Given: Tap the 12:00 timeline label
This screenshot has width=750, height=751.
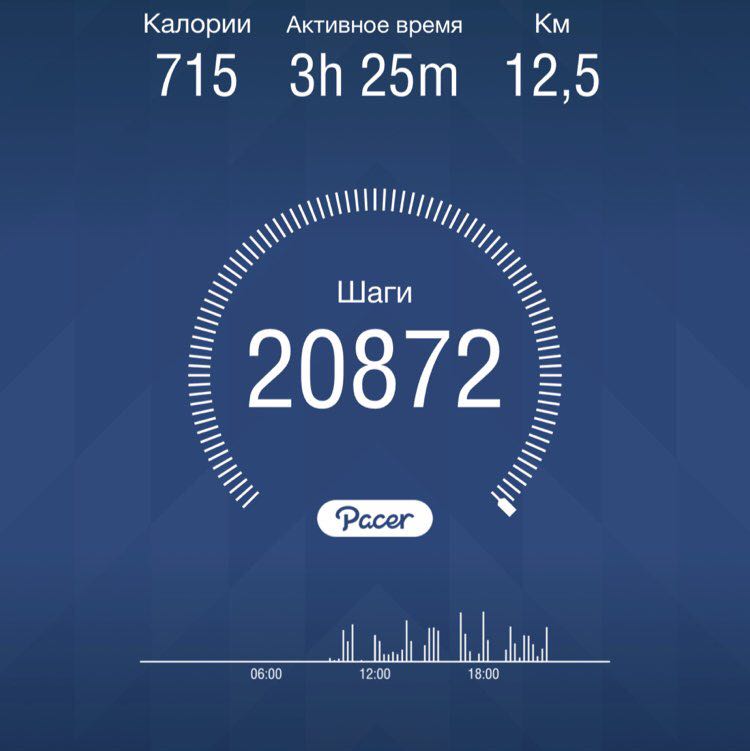Looking at the screenshot, I should point(376,672).
